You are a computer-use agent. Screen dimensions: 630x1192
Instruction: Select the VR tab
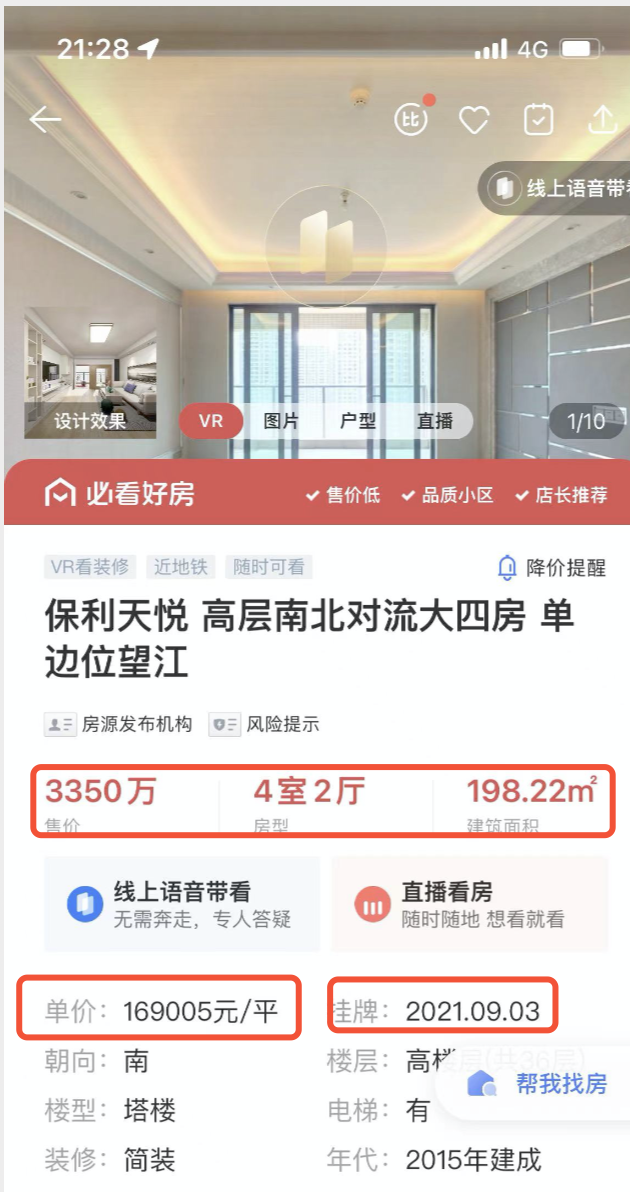pyautogui.click(x=211, y=421)
